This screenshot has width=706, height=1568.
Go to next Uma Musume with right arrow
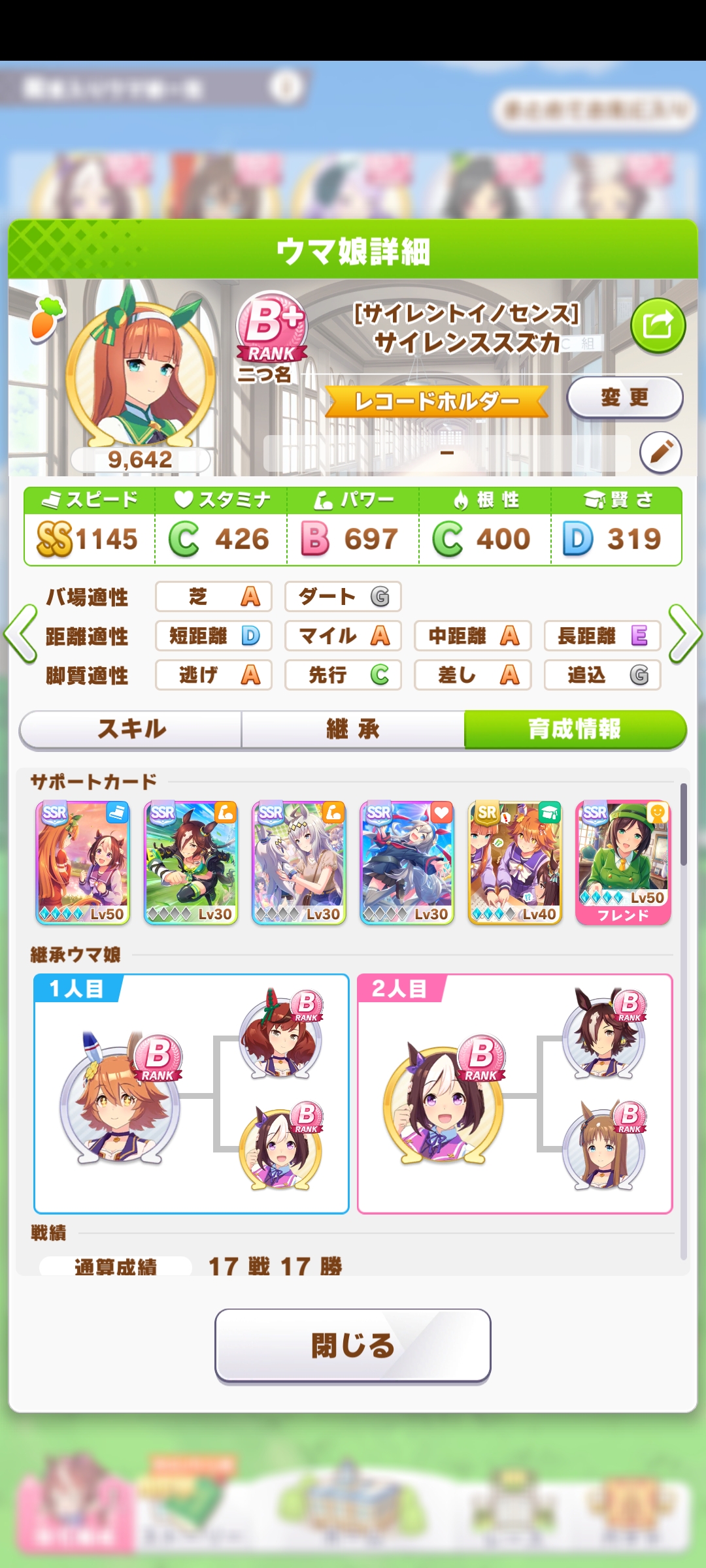[685, 634]
